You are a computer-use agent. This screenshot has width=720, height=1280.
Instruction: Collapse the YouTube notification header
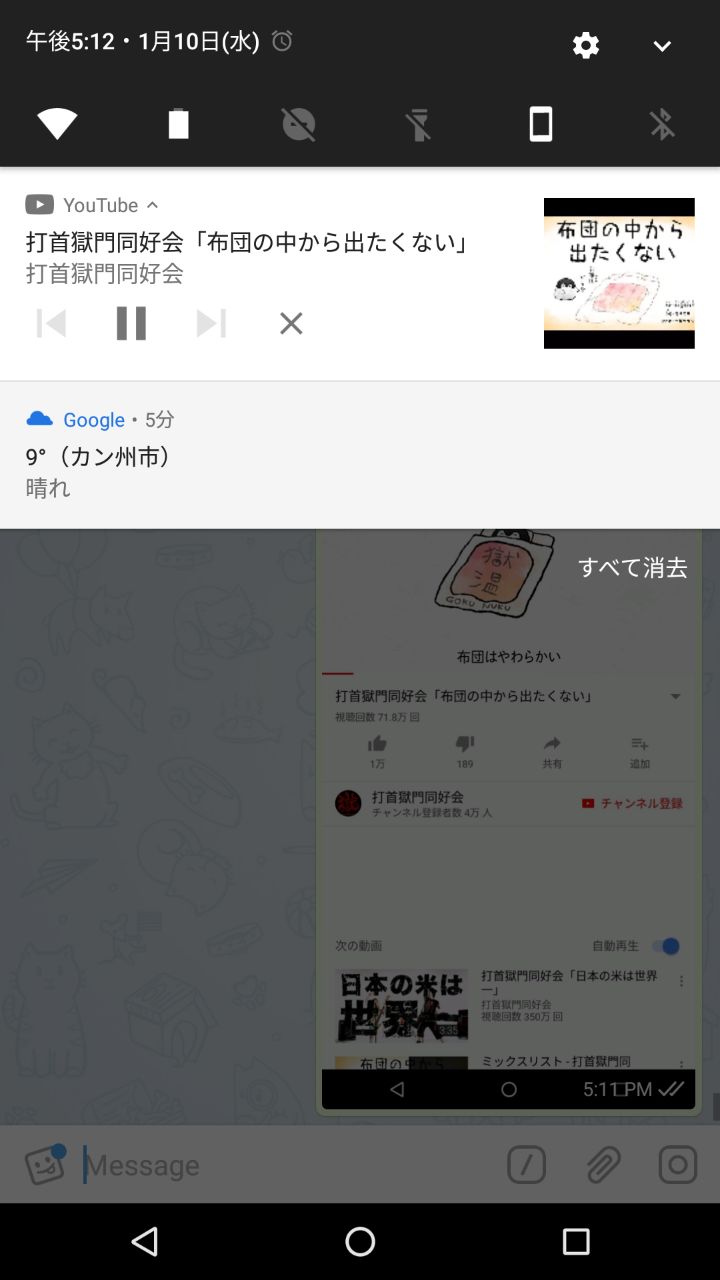(x=152, y=205)
